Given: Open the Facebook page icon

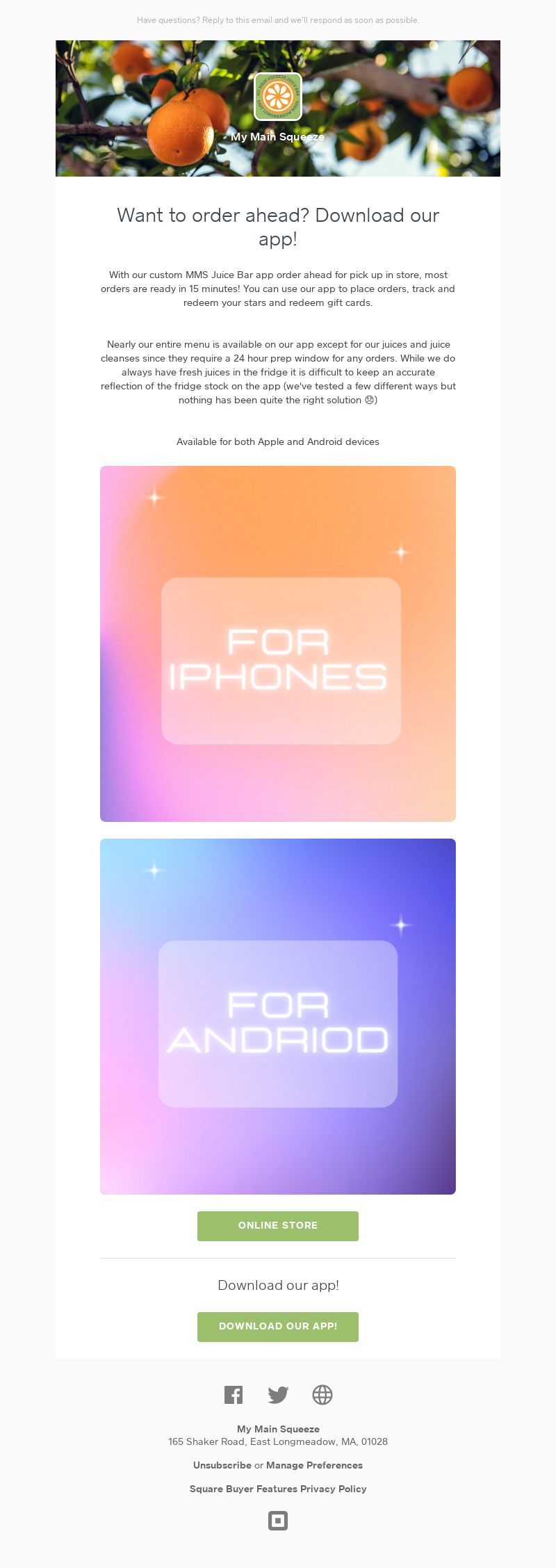Looking at the screenshot, I should pos(234,1394).
